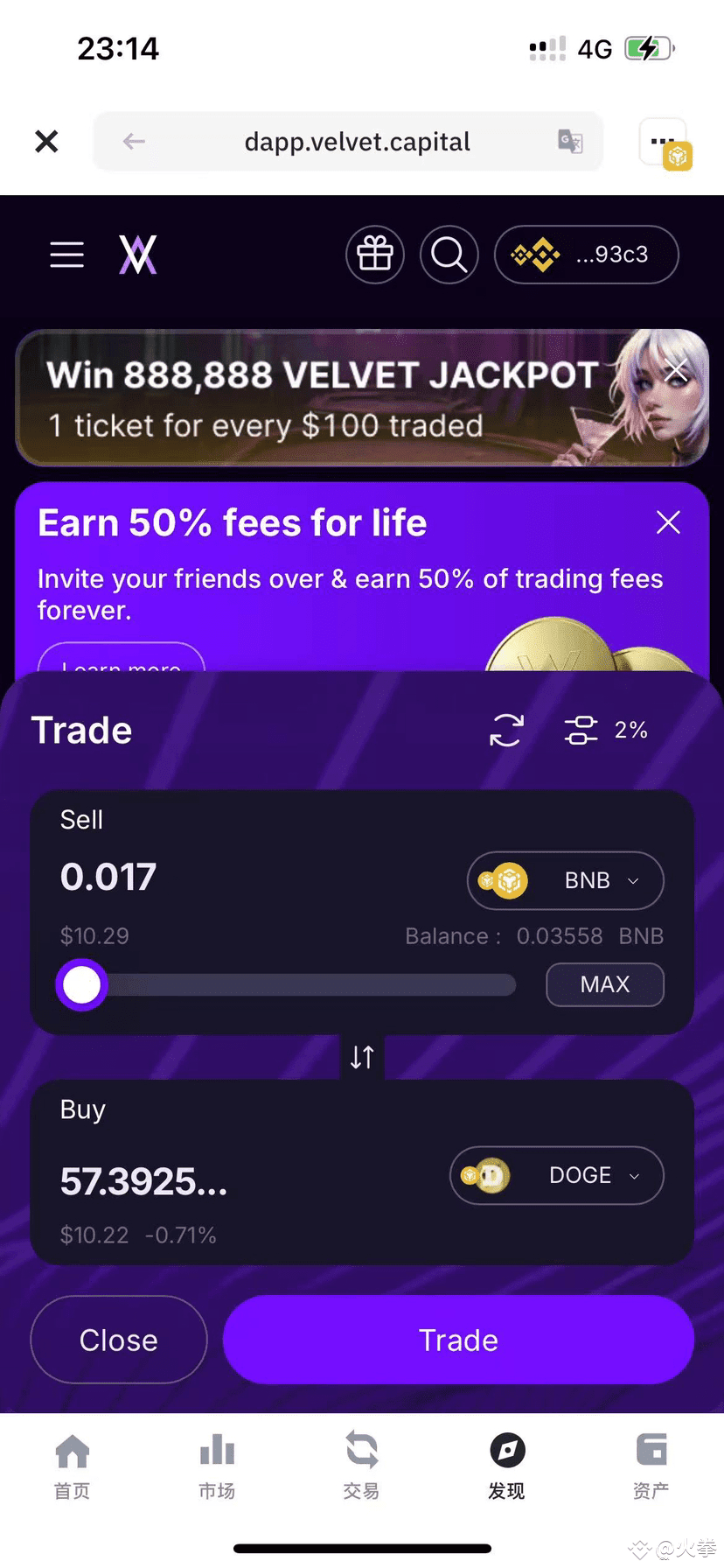This screenshot has width=724, height=1568.
Task: Swap the sell and buy tokens
Action: [x=362, y=1057]
